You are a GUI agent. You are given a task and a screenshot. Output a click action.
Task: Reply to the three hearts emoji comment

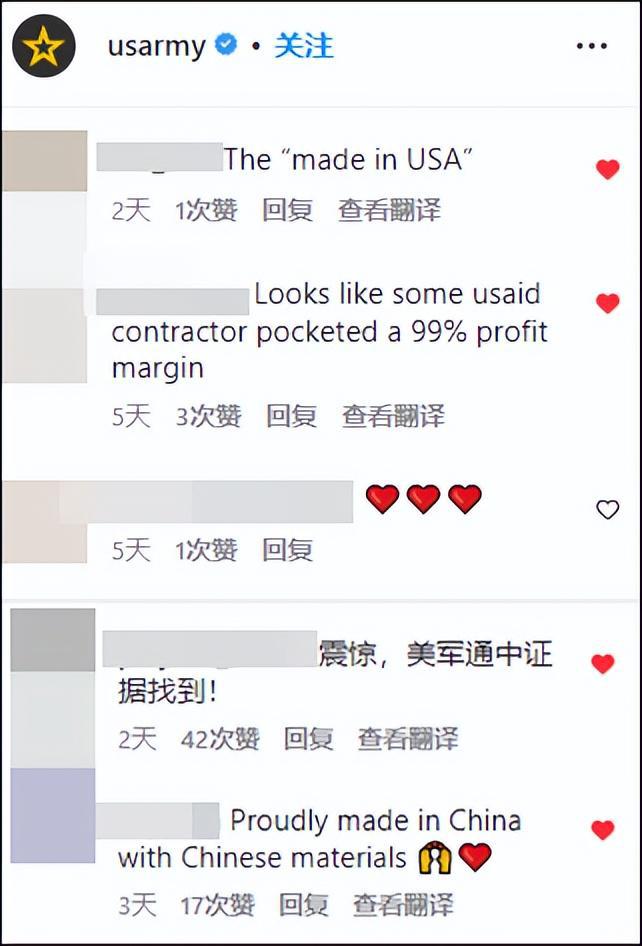pos(287,550)
